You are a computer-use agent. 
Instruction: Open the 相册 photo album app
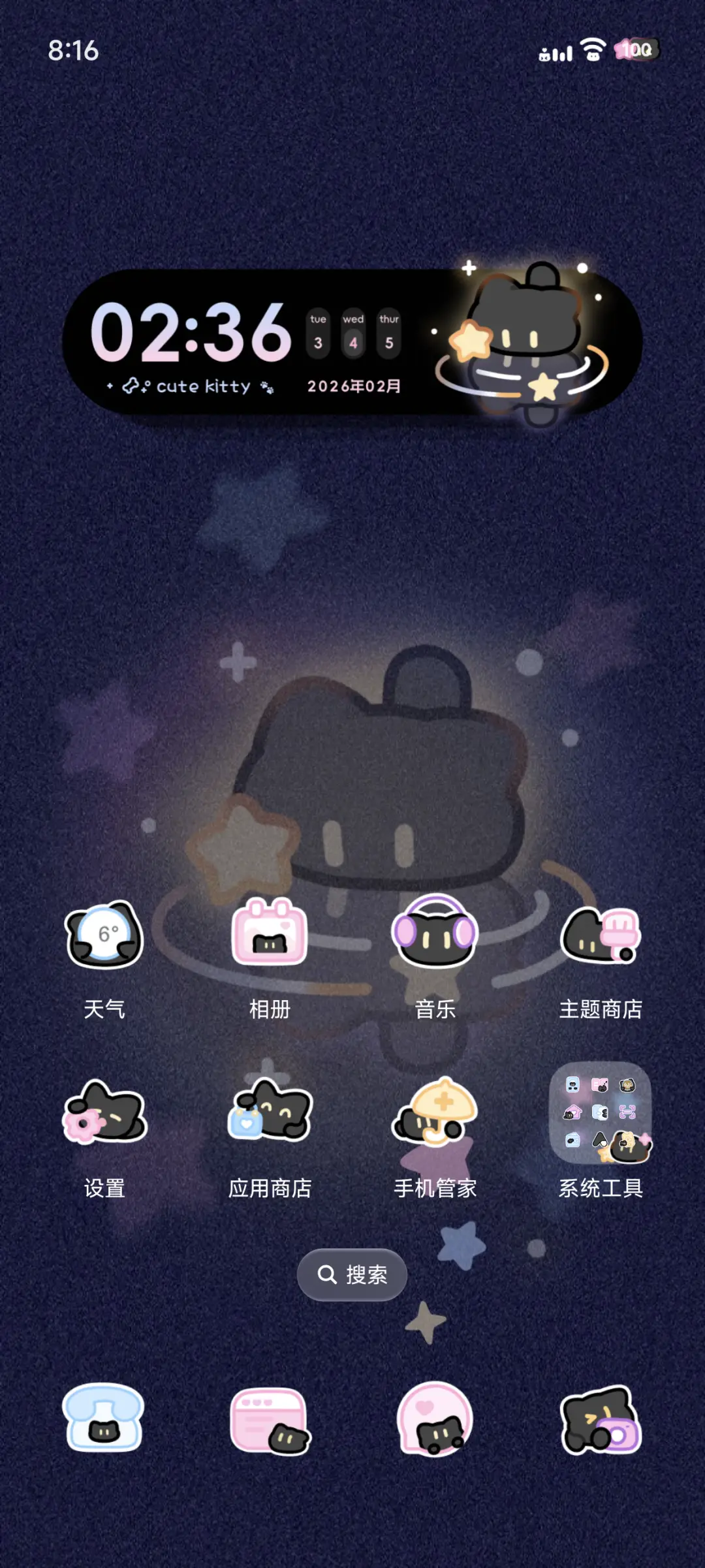coord(270,935)
